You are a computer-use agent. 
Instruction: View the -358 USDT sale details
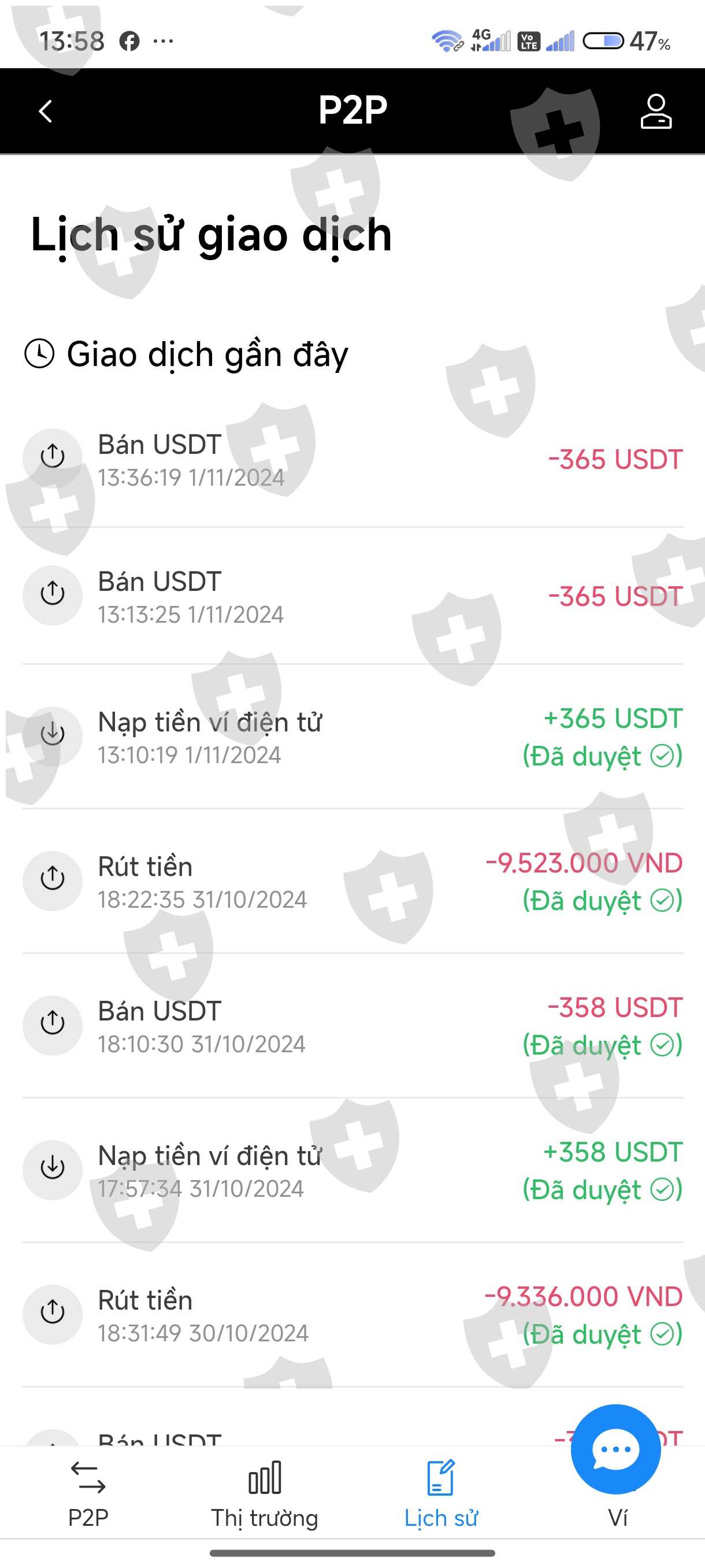(x=352, y=1026)
